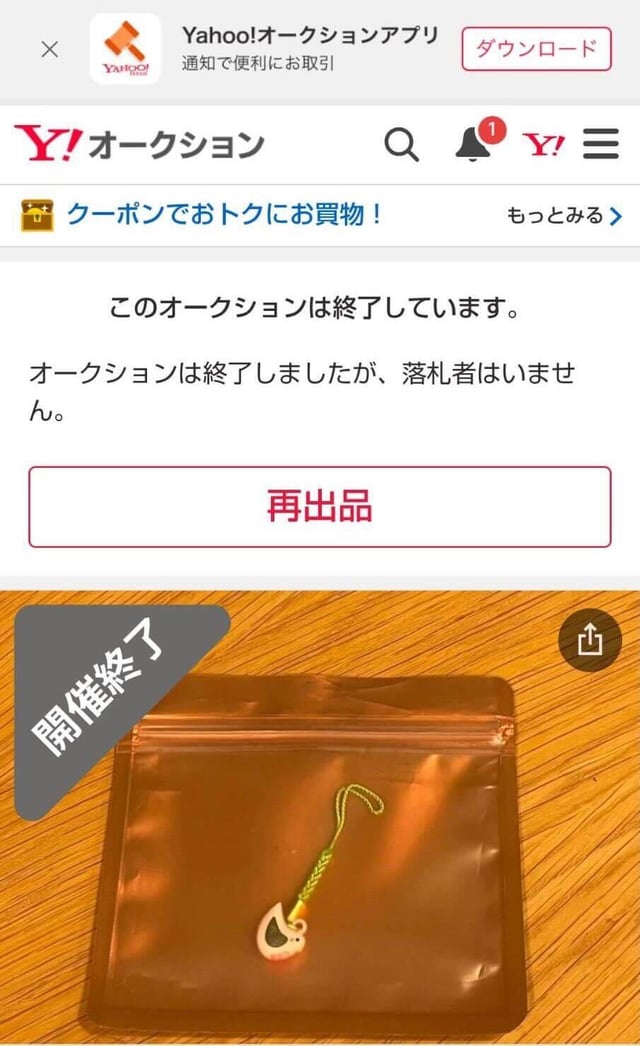Image resolution: width=640 pixels, height=1046 pixels.
Task: Tap もっとみる to see more
Action: coord(563,216)
